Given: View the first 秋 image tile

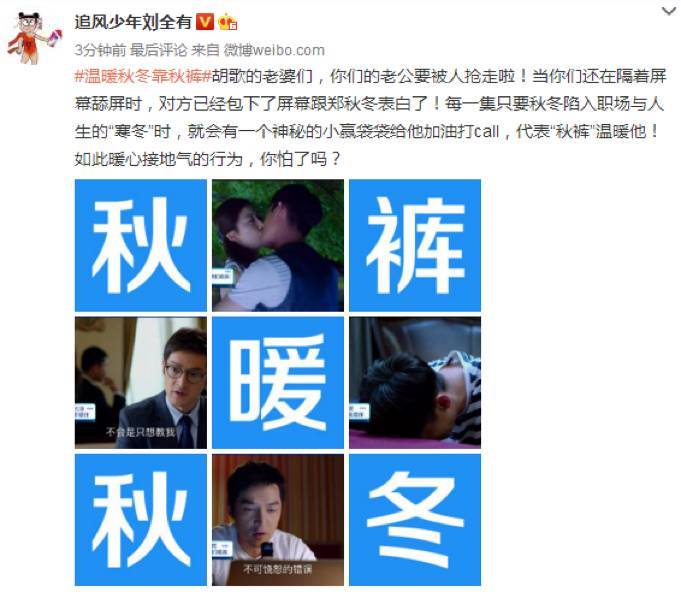Looking at the screenshot, I should 141,246.
